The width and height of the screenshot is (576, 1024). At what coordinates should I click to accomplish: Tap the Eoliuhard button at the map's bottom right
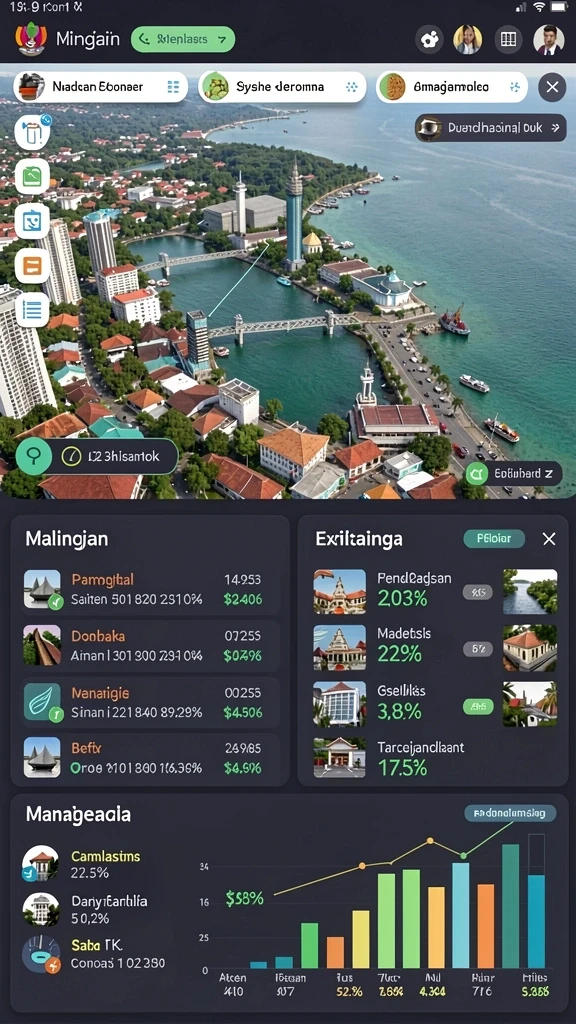514,473
